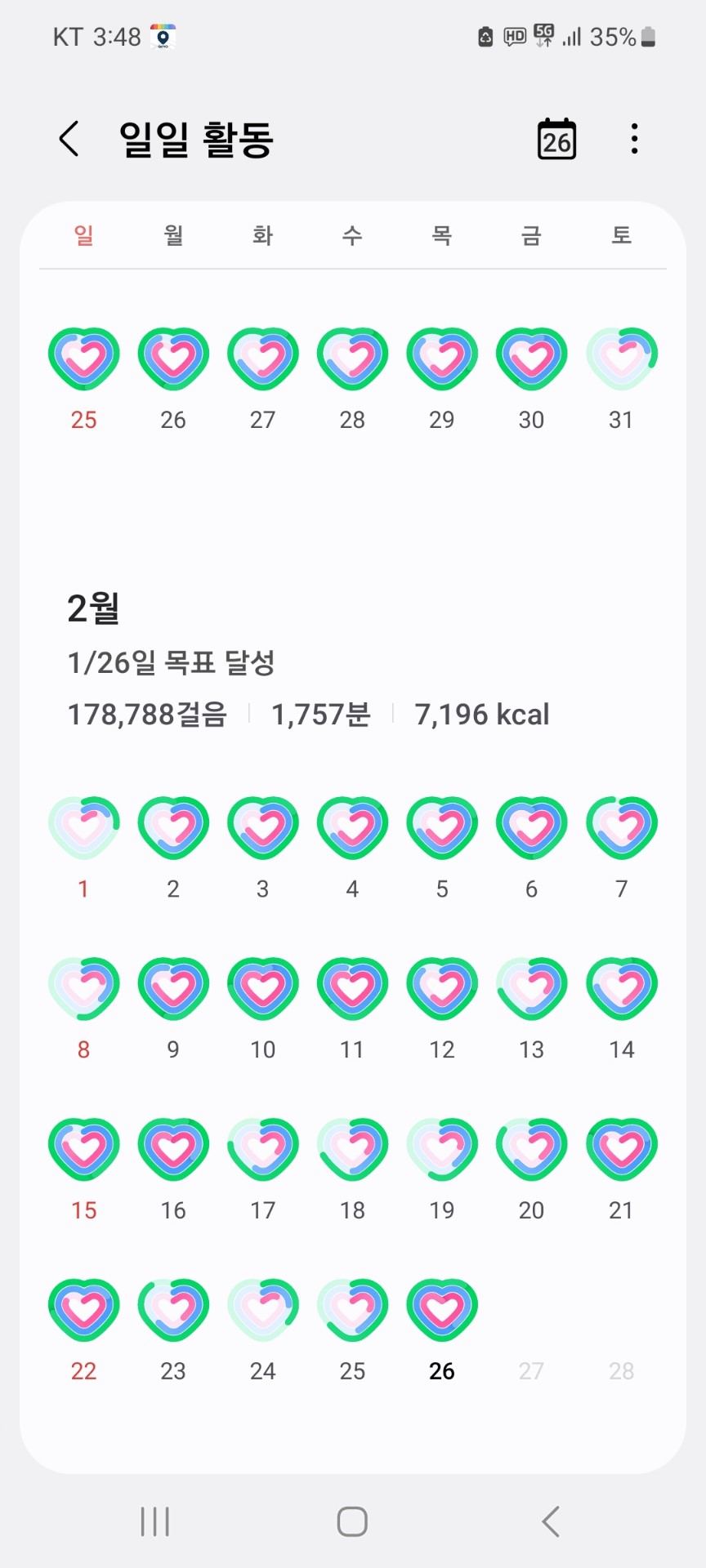The width and height of the screenshot is (706, 1568).
Task: Open the heart for February 10
Action: tap(262, 988)
